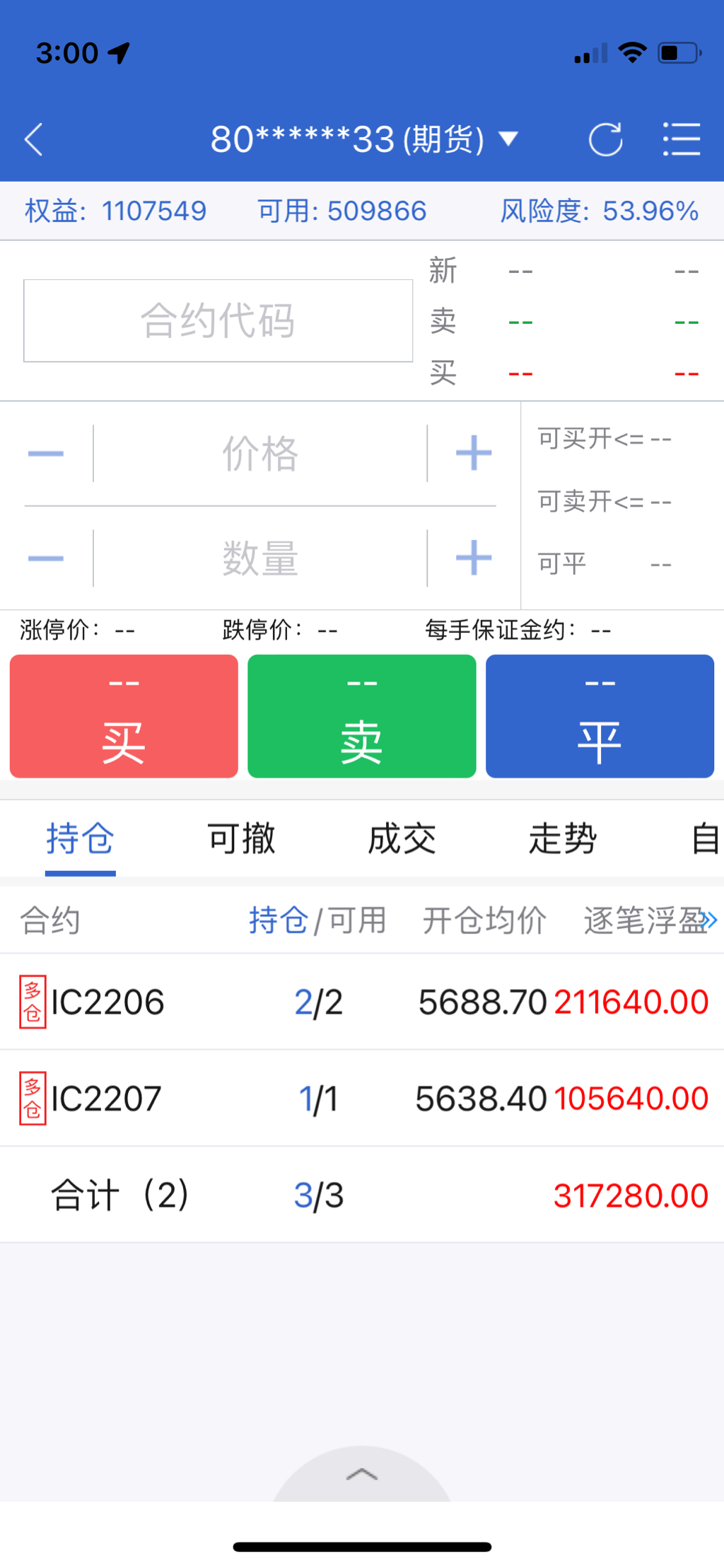This screenshot has width=724, height=1568.
Task: Increase the 数量 value with plus
Action: coord(473,558)
